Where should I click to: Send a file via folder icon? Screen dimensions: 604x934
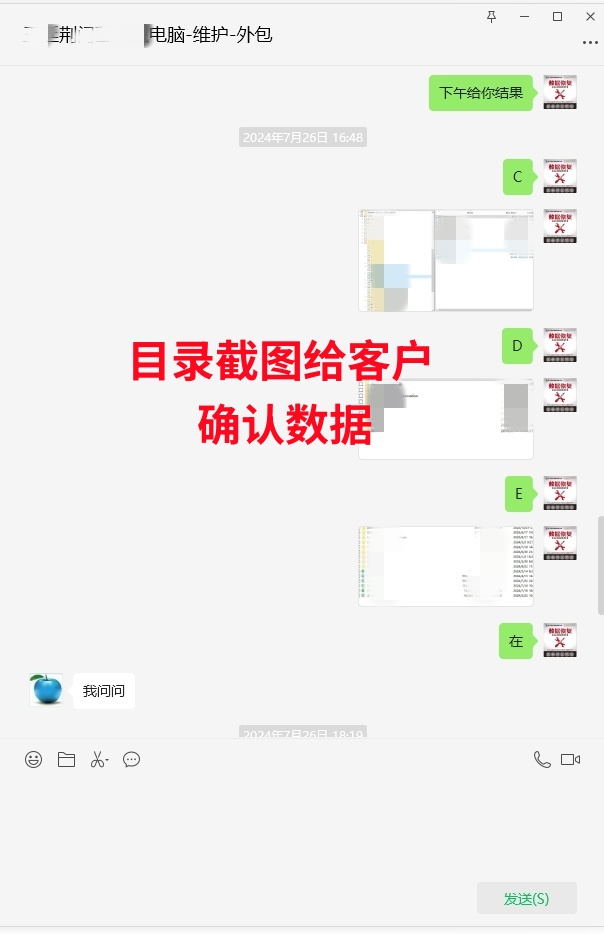[x=66, y=760]
